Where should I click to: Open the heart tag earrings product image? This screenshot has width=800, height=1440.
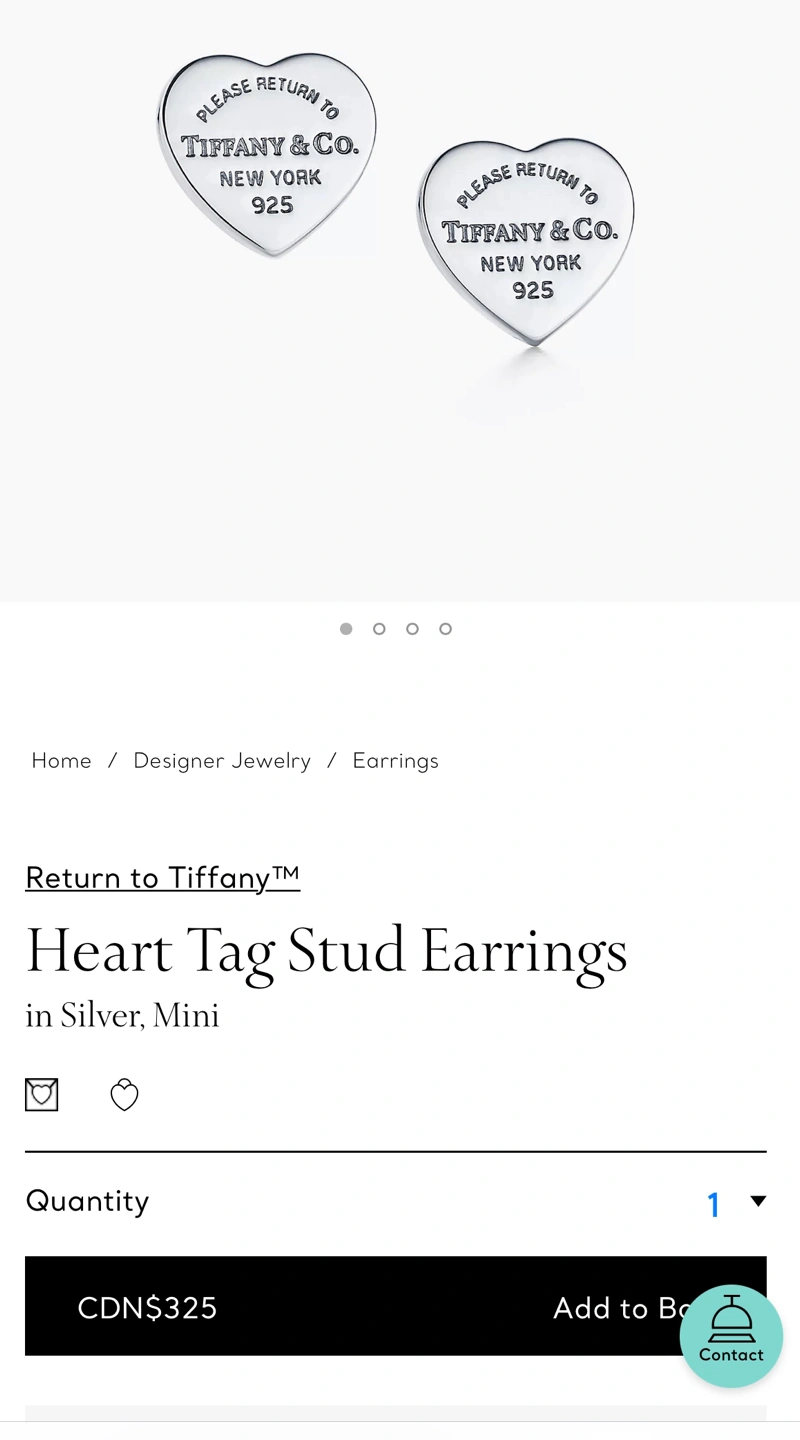click(400, 300)
